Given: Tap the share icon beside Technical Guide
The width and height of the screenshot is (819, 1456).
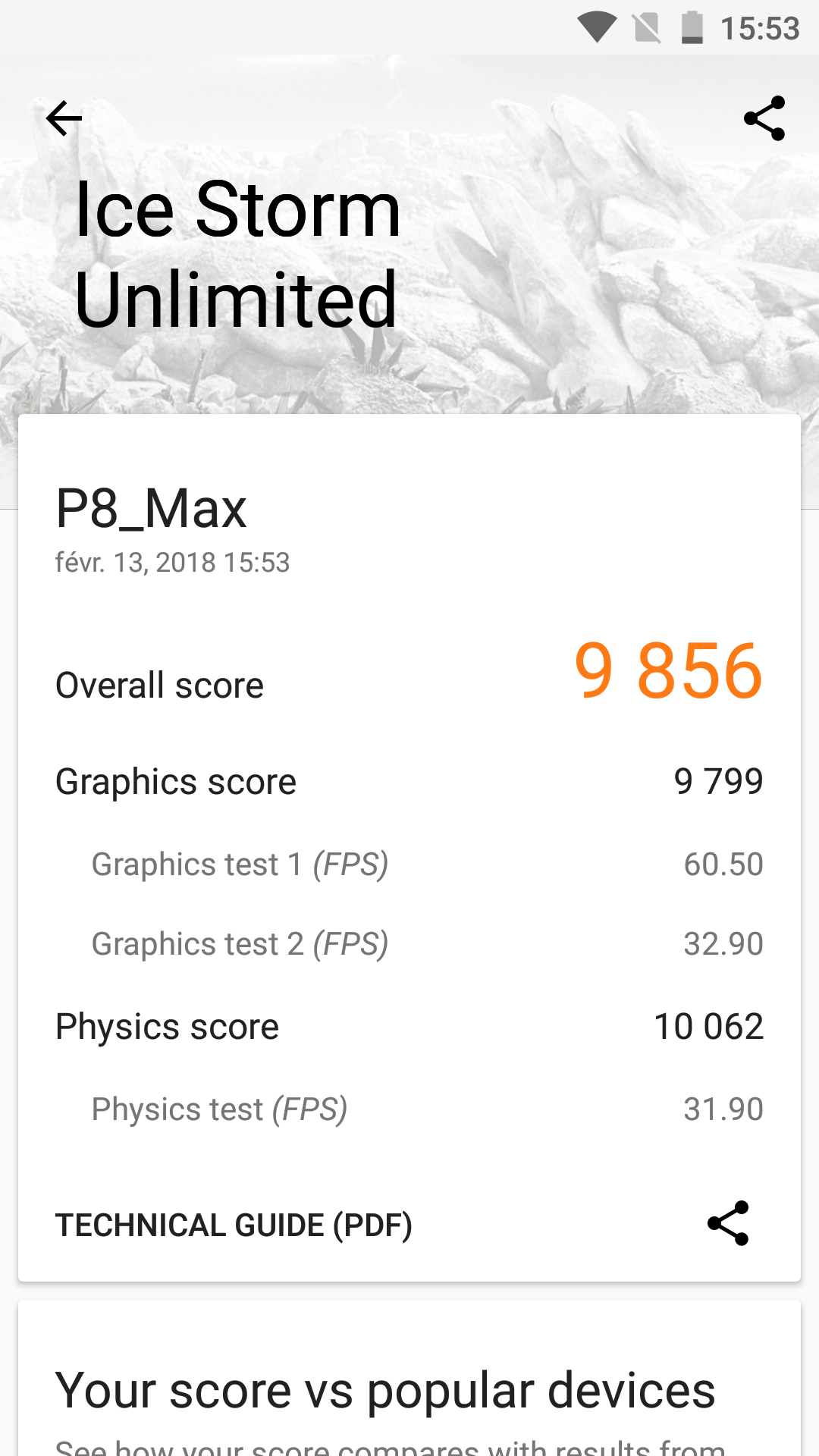Looking at the screenshot, I should coord(728,1223).
